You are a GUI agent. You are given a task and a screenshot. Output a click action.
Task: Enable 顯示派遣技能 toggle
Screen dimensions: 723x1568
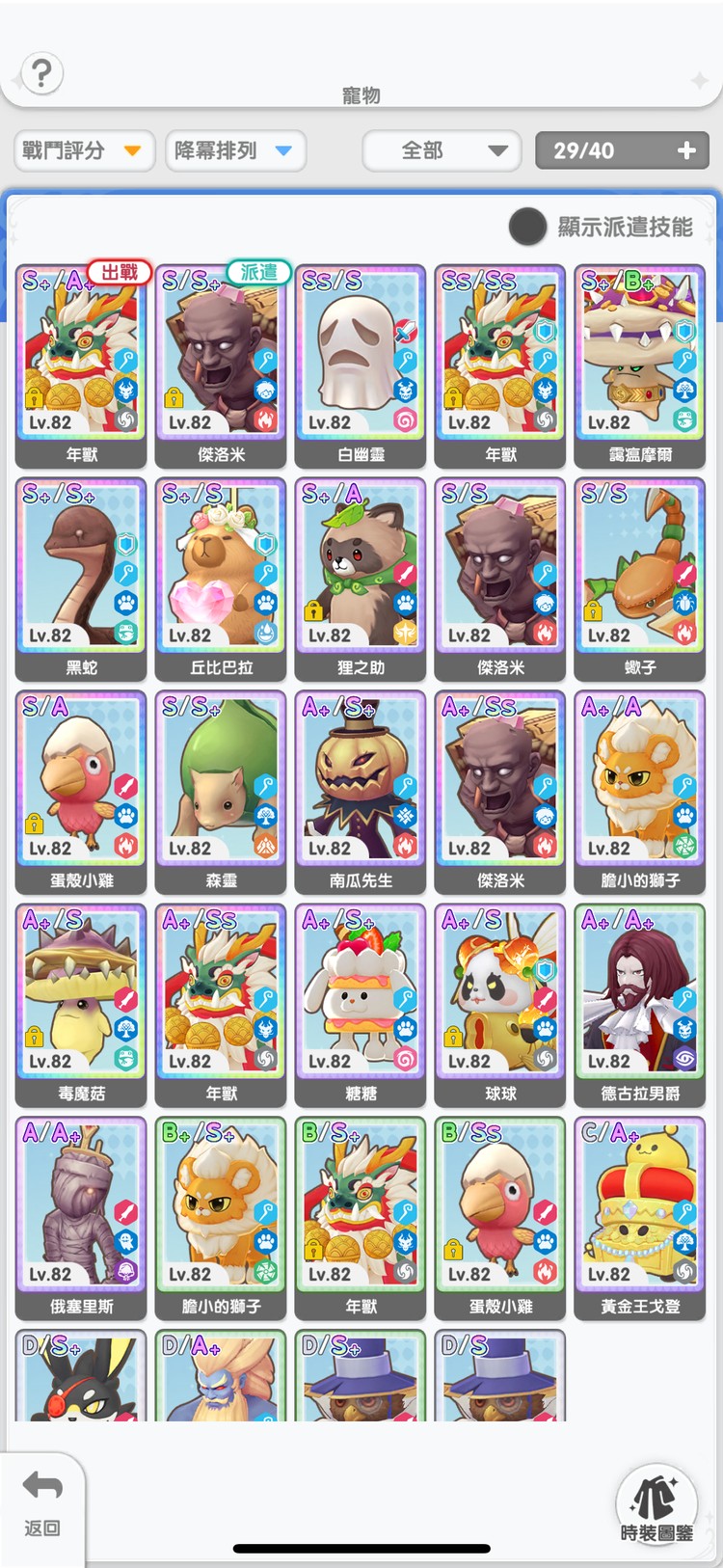pos(527,227)
